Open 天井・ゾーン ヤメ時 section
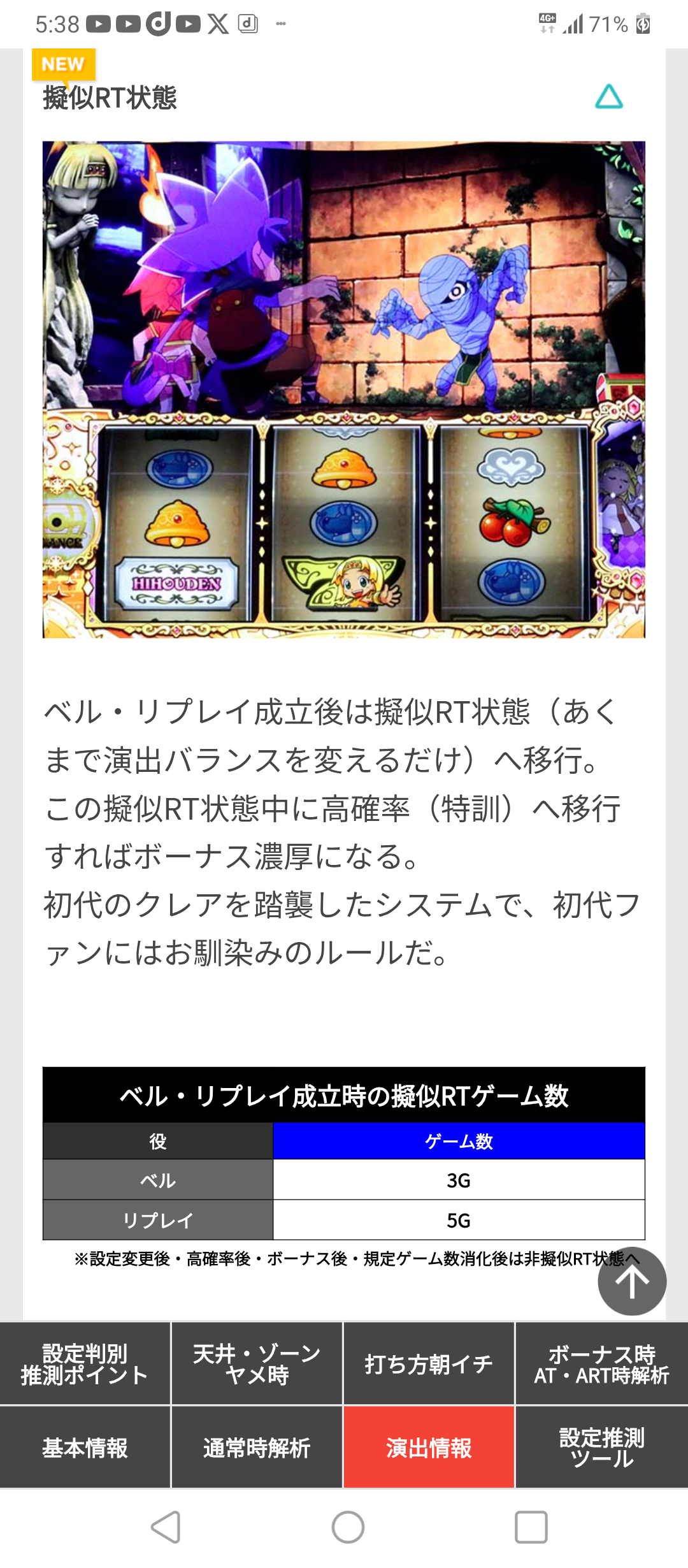Screen dimensions: 688x1568 click(x=257, y=1363)
